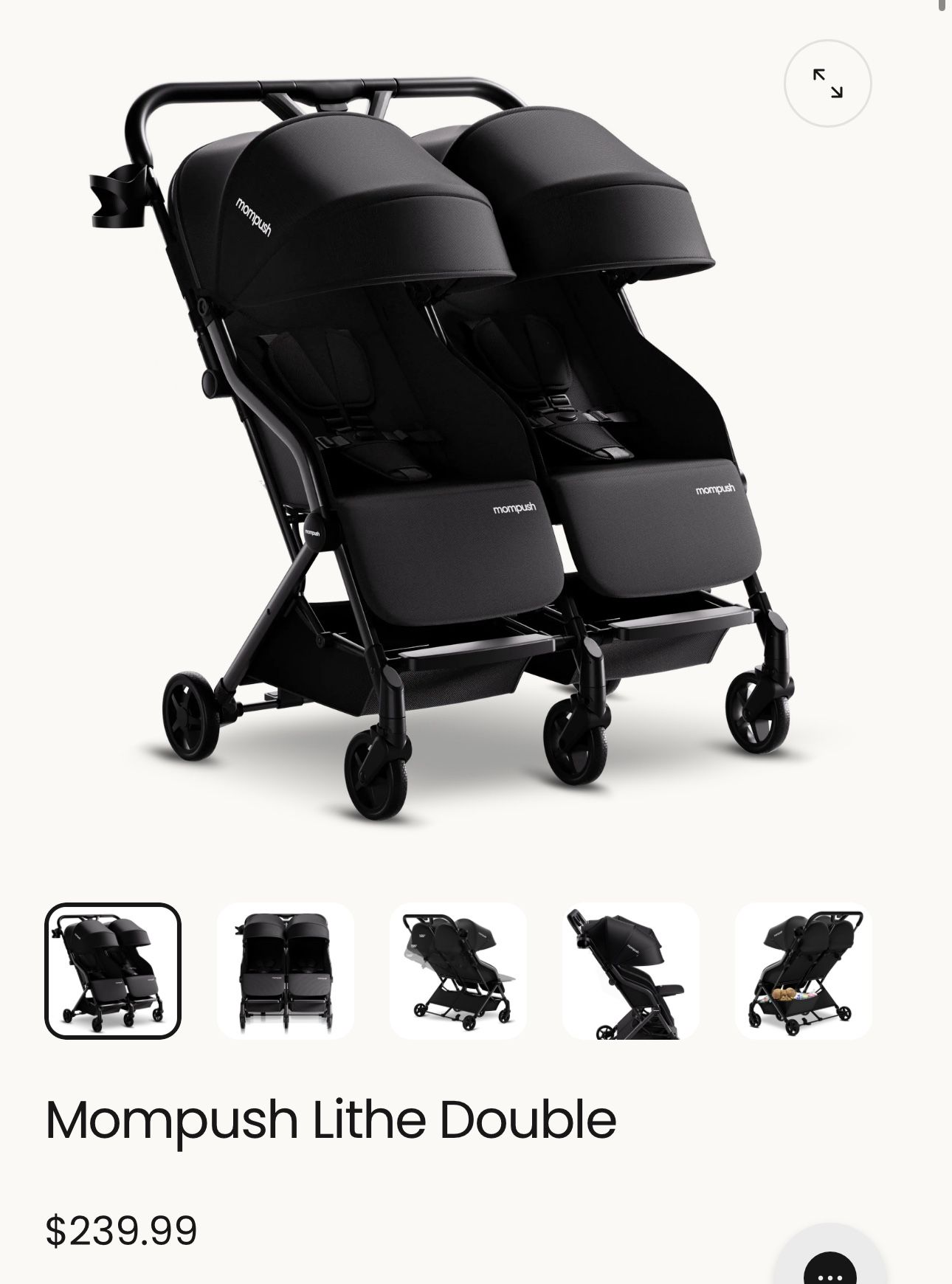This screenshot has height=1284, width=952.
Task: Open image viewer using the circular arrows icon
Action: coord(827,83)
